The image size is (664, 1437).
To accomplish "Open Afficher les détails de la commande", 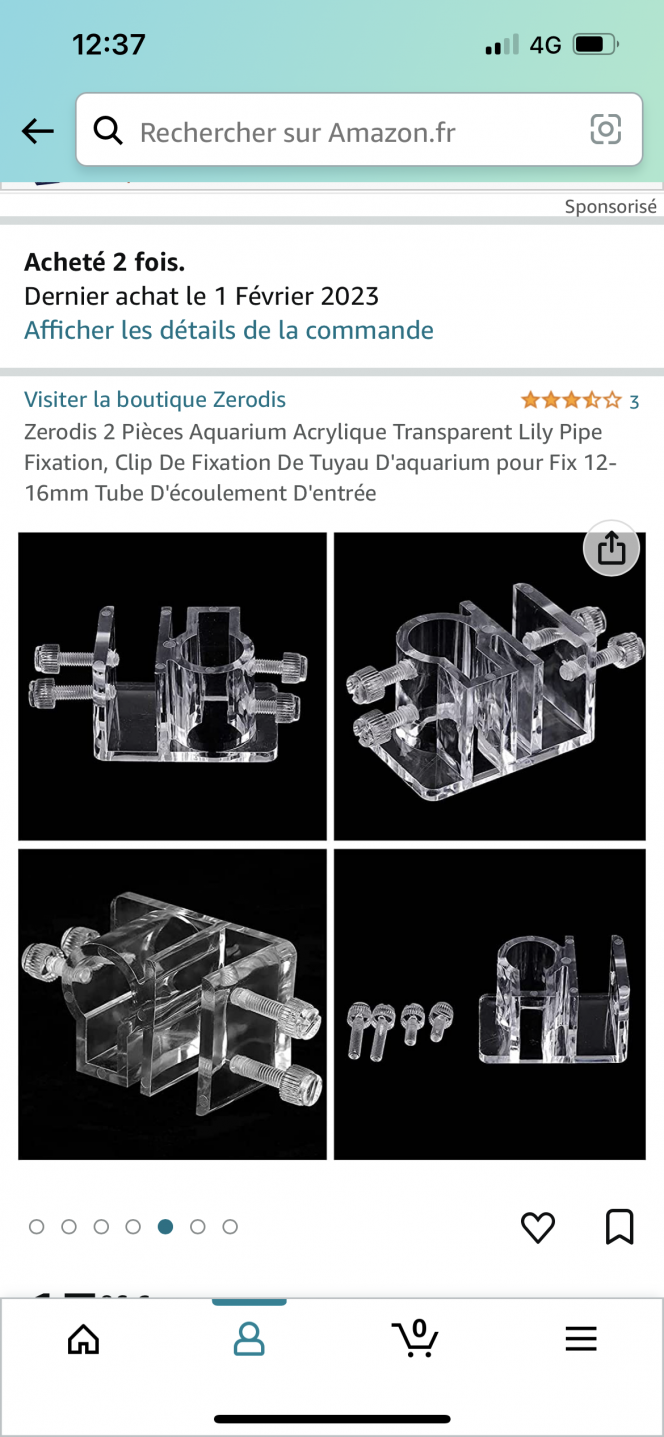I will 229,330.
